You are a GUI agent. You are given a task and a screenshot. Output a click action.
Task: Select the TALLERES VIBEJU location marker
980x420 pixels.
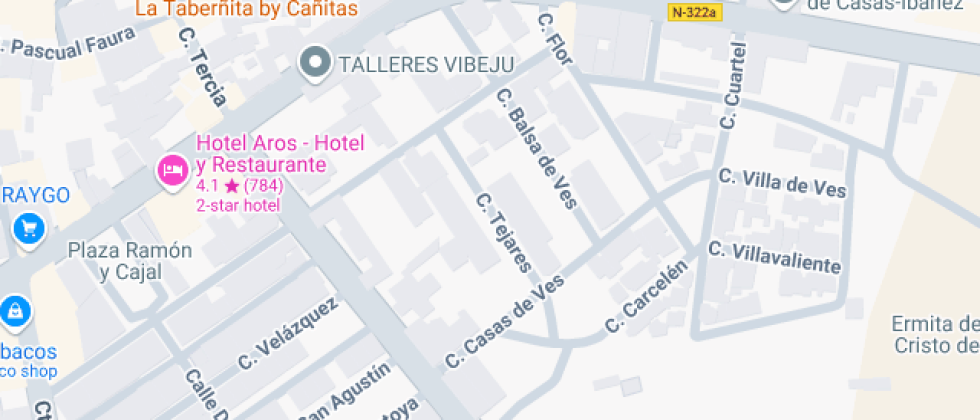pos(315,64)
